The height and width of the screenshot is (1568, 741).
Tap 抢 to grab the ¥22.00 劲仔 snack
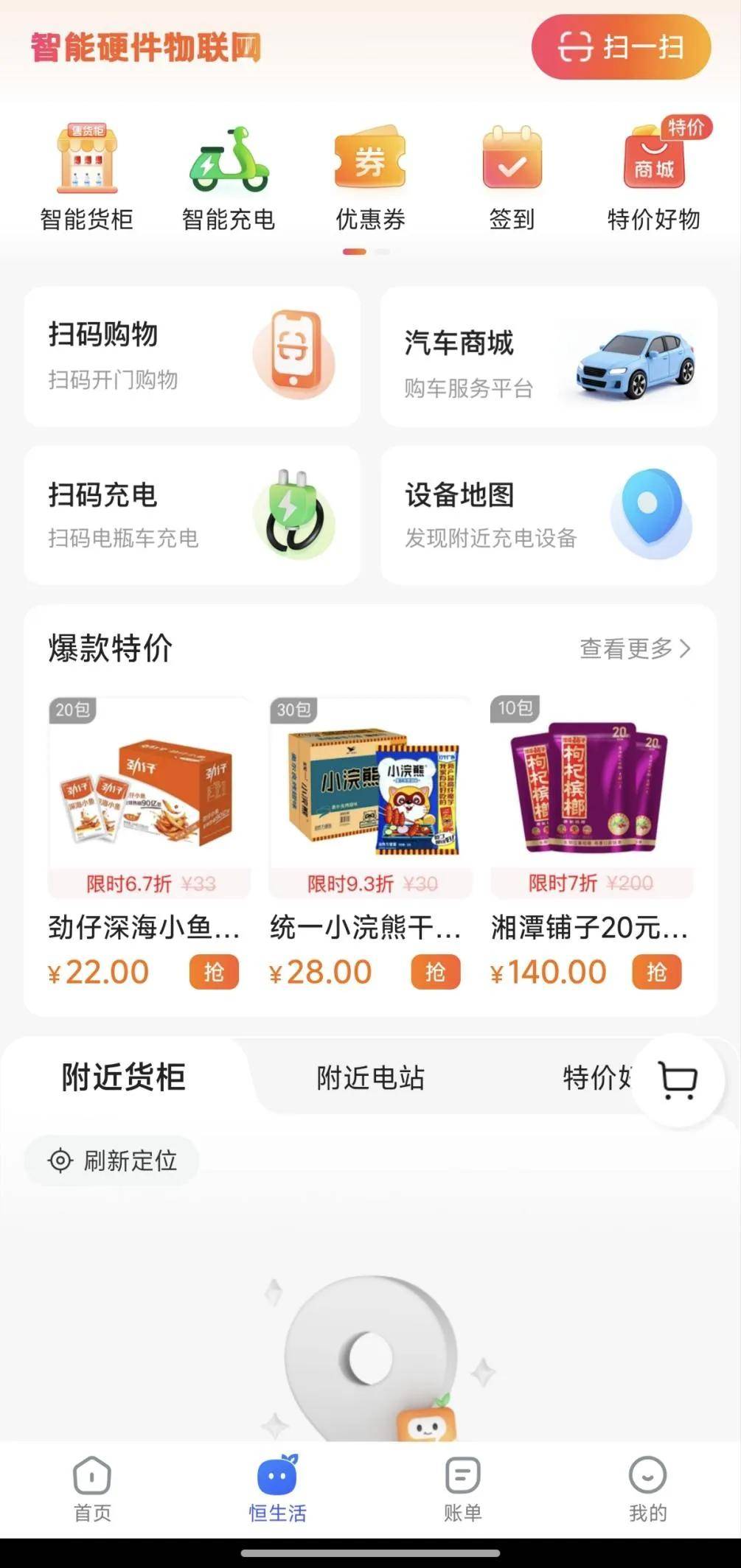point(213,972)
